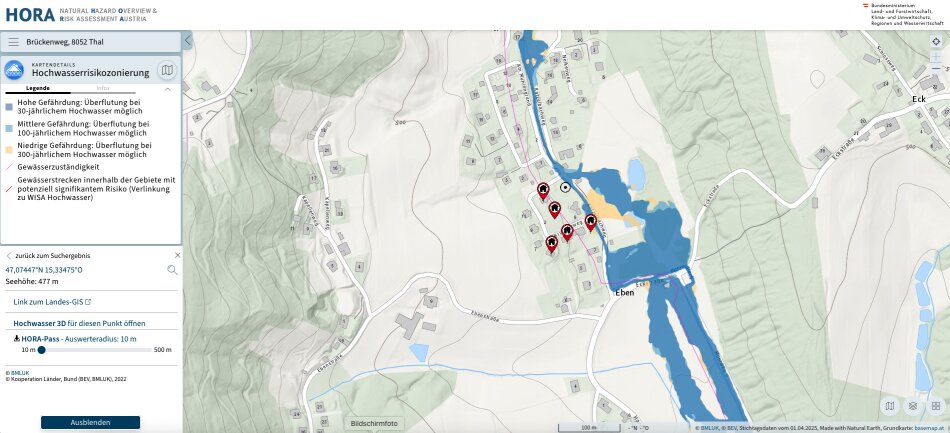The height and width of the screenshot is (433, 950).
Task: Close the location details panel
Action: (177, 256)
